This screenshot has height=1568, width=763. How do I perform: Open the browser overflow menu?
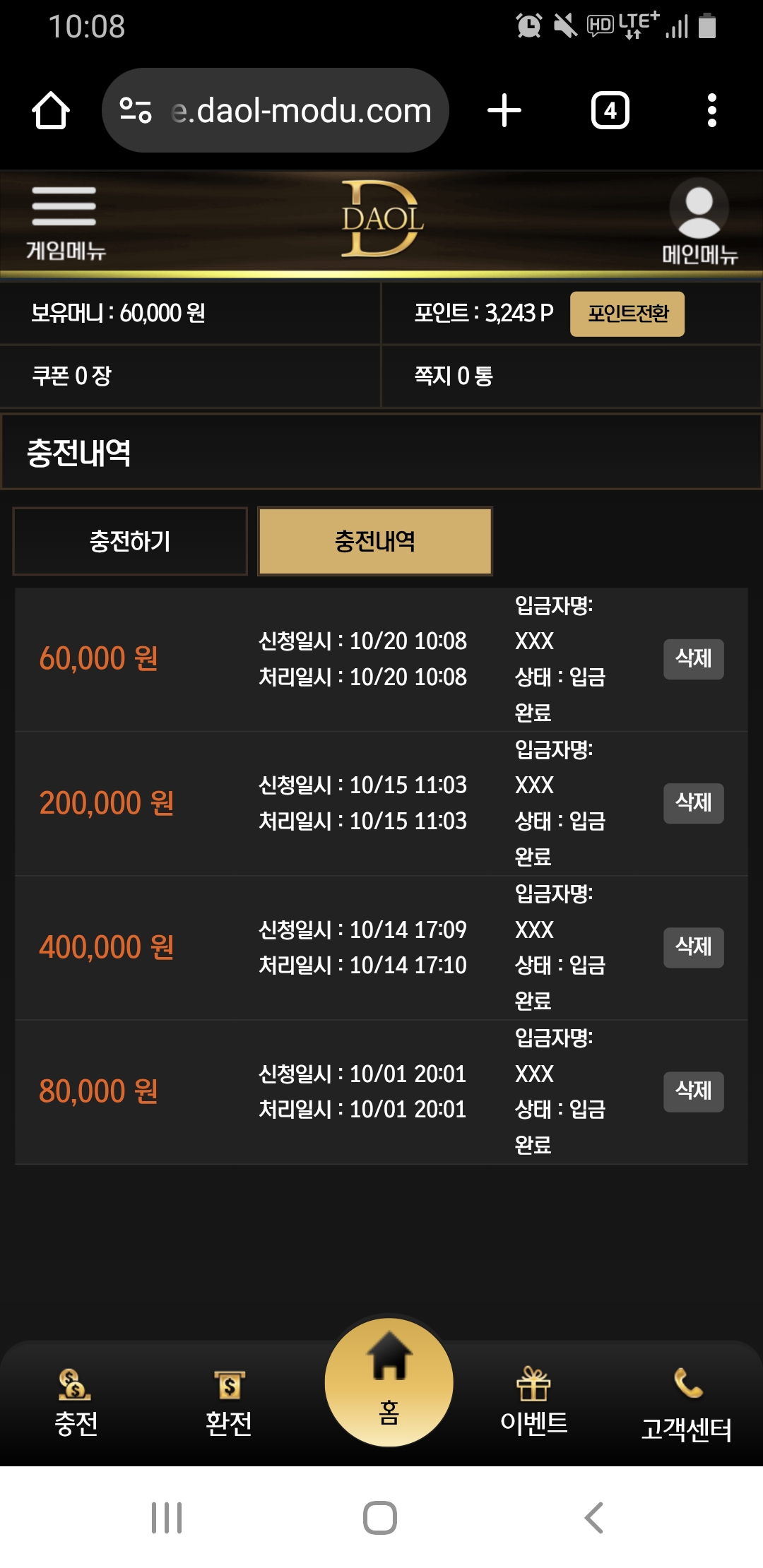pos(711,111)
